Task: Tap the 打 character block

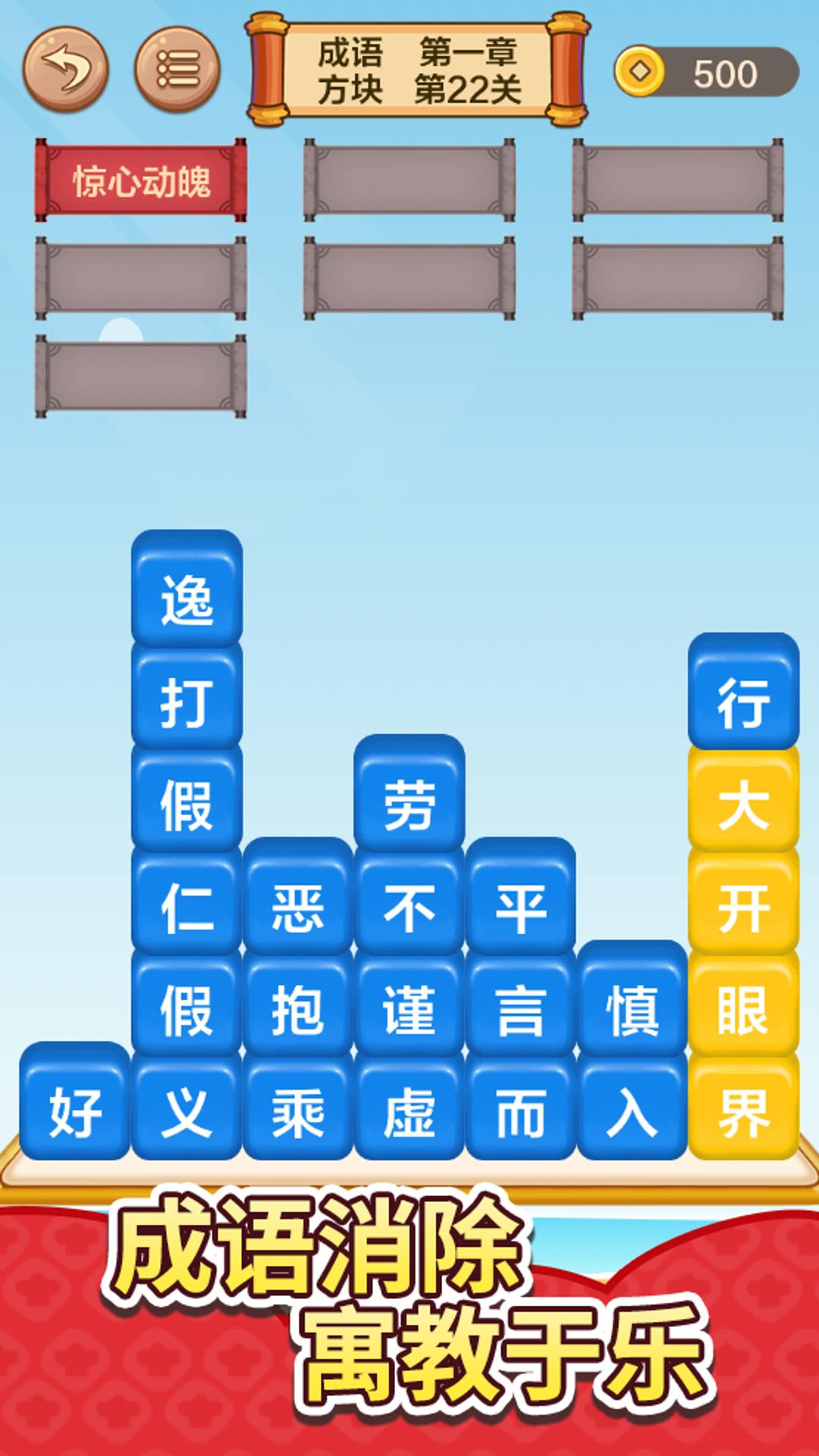Action: [x=187, y=702]
